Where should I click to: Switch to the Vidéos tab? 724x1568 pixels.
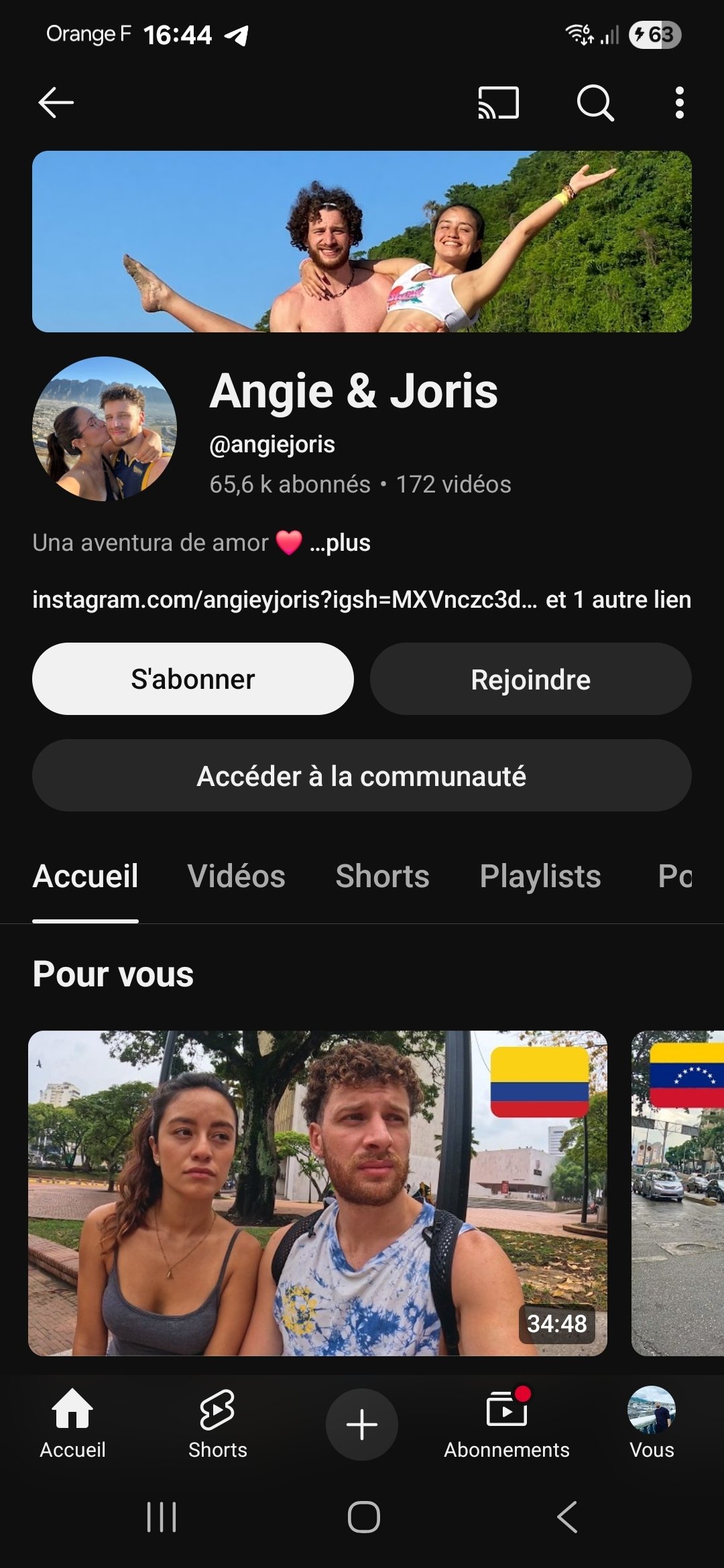point(237,876)
